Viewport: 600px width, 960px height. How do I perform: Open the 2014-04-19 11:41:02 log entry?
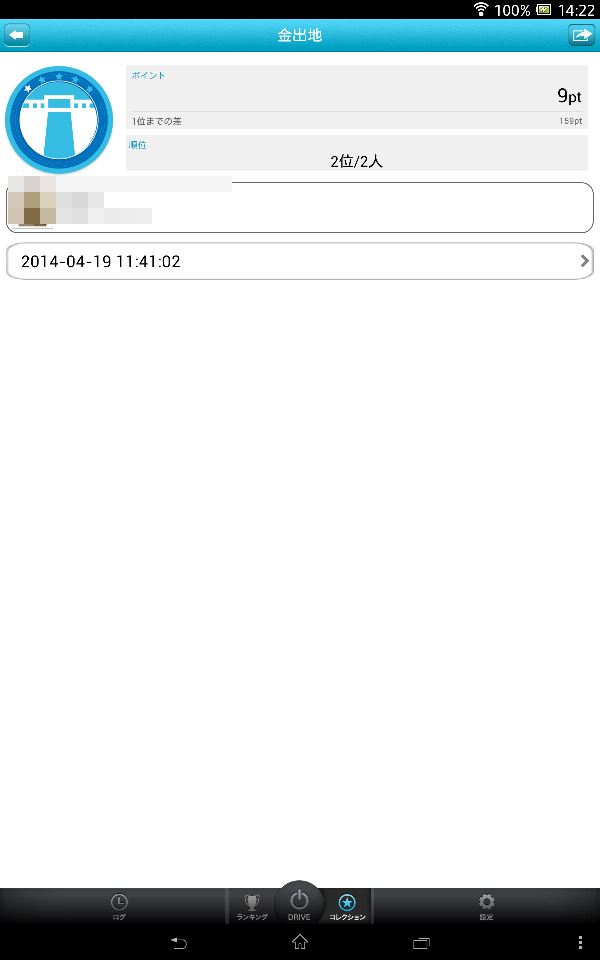pyautogui.click(x=300, y=261)
